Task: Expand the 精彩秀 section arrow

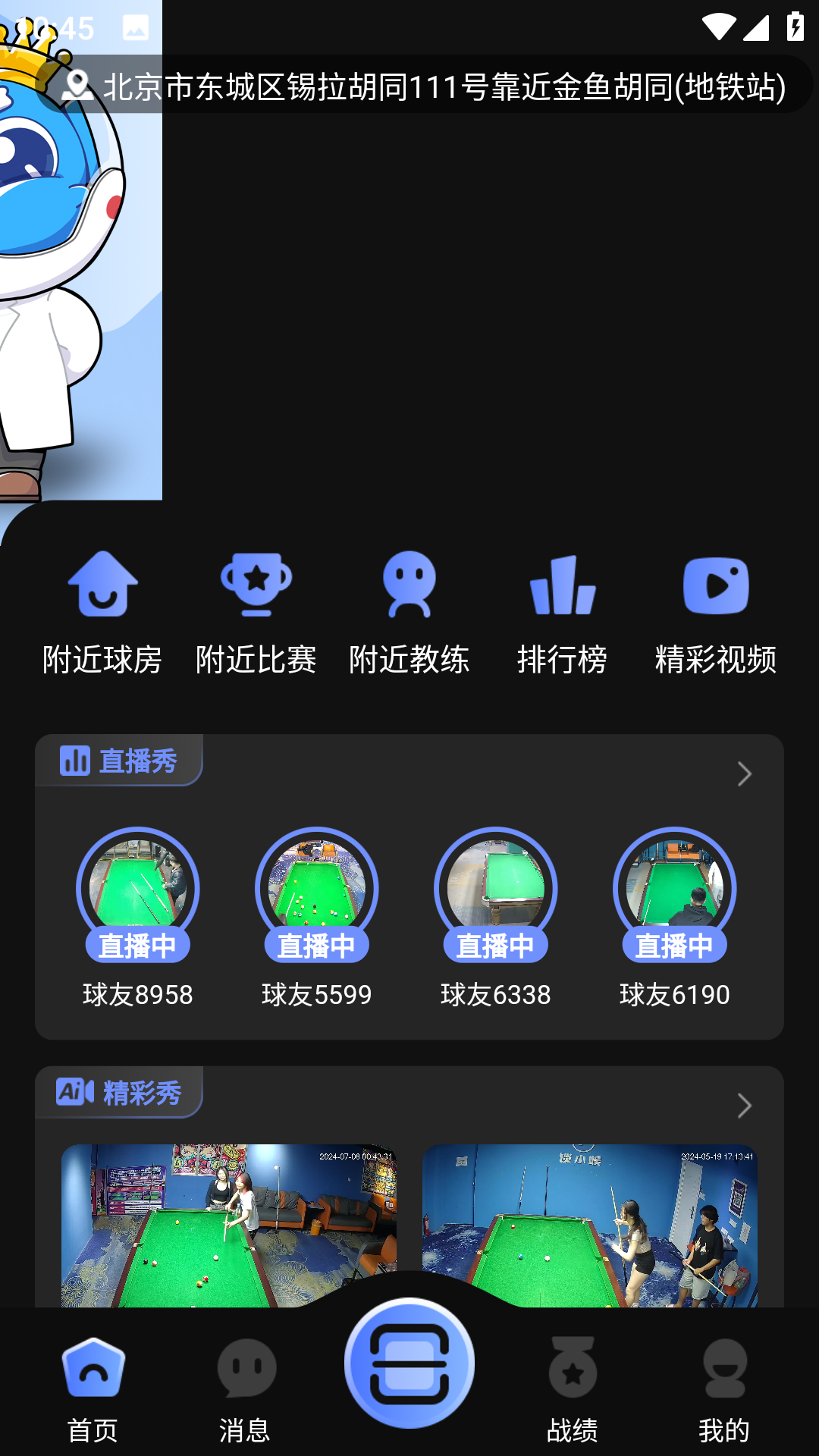Action: click(x=744, y=1106)
